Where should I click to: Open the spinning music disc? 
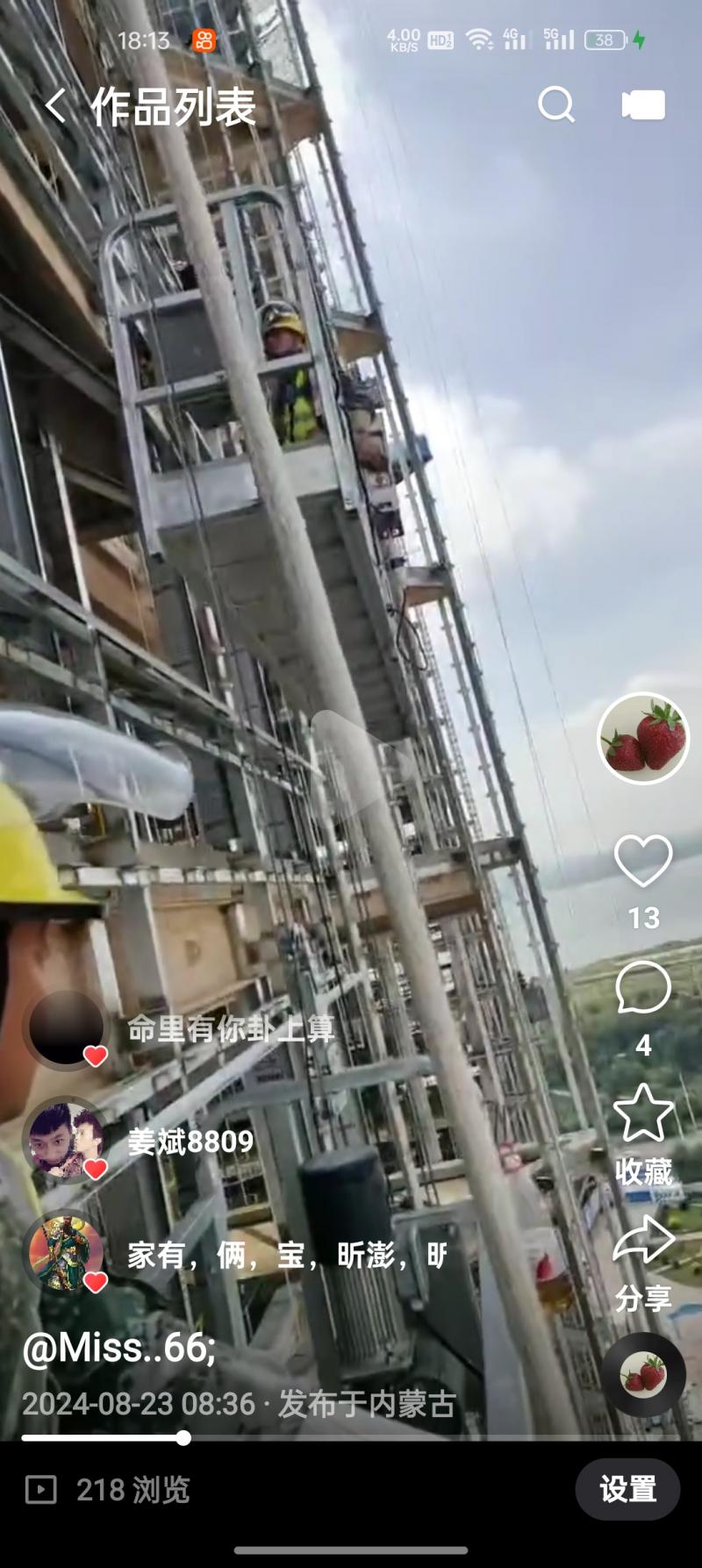(x=643, y=1375)
